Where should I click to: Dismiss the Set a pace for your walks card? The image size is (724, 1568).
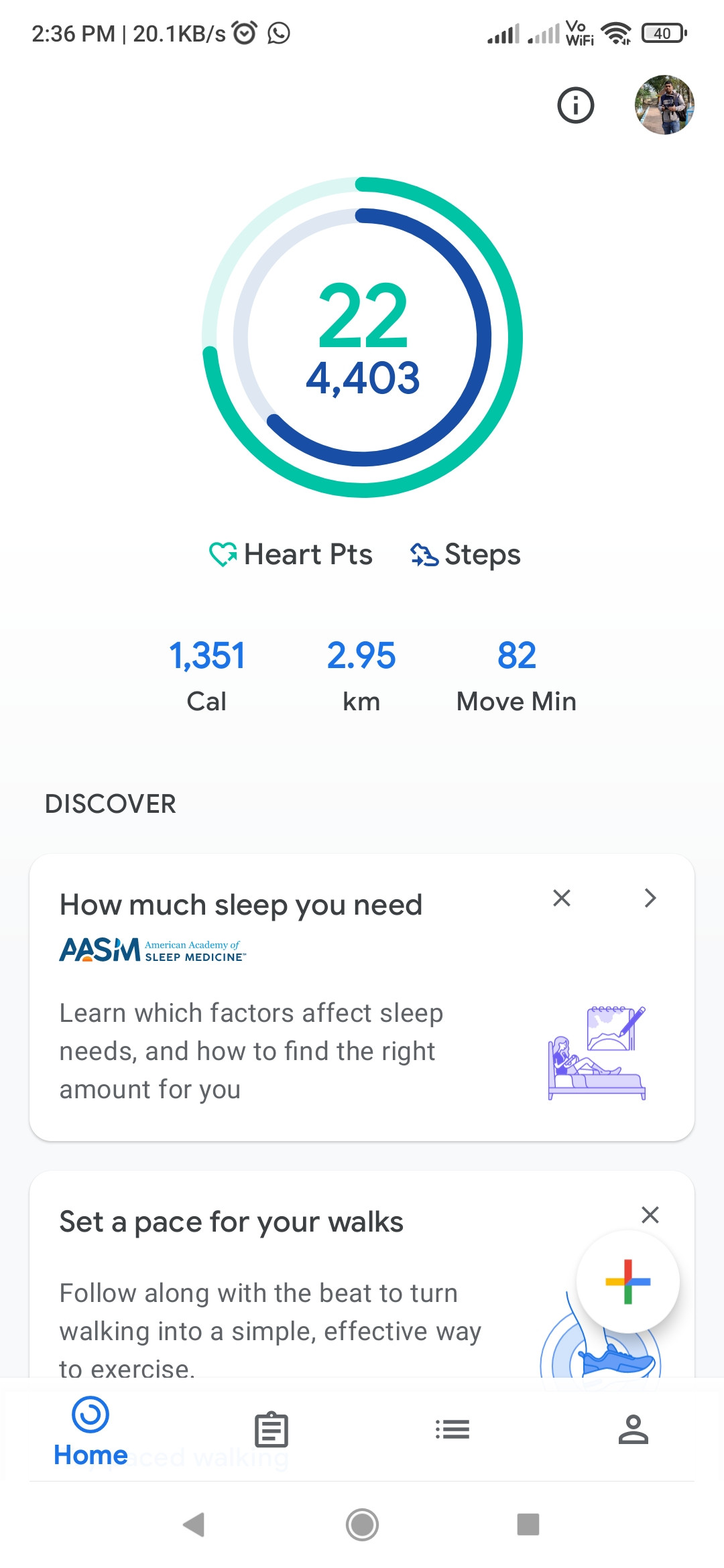(x=650, y=1215)
